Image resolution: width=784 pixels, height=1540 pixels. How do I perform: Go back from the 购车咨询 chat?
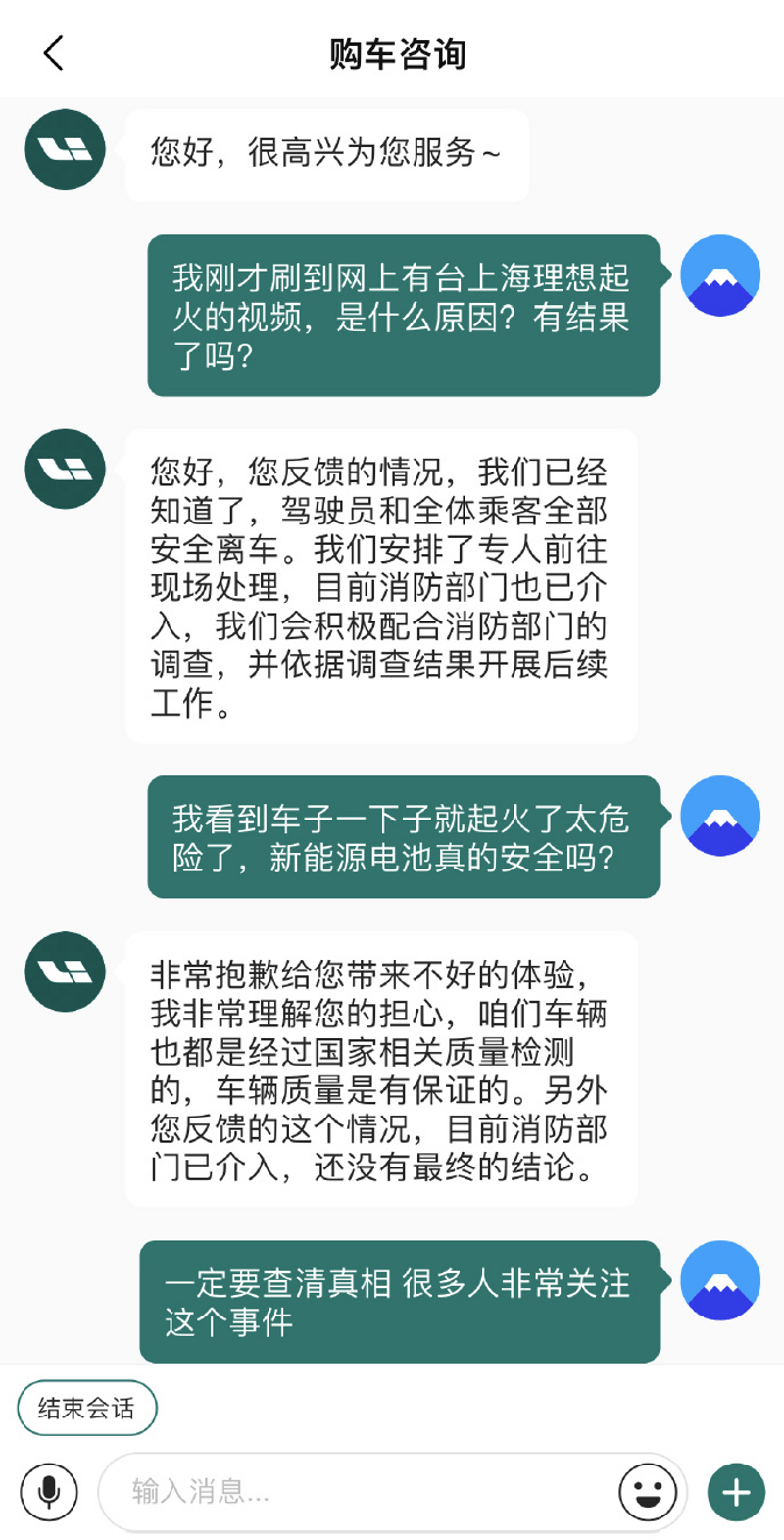[x=54, y=53]
